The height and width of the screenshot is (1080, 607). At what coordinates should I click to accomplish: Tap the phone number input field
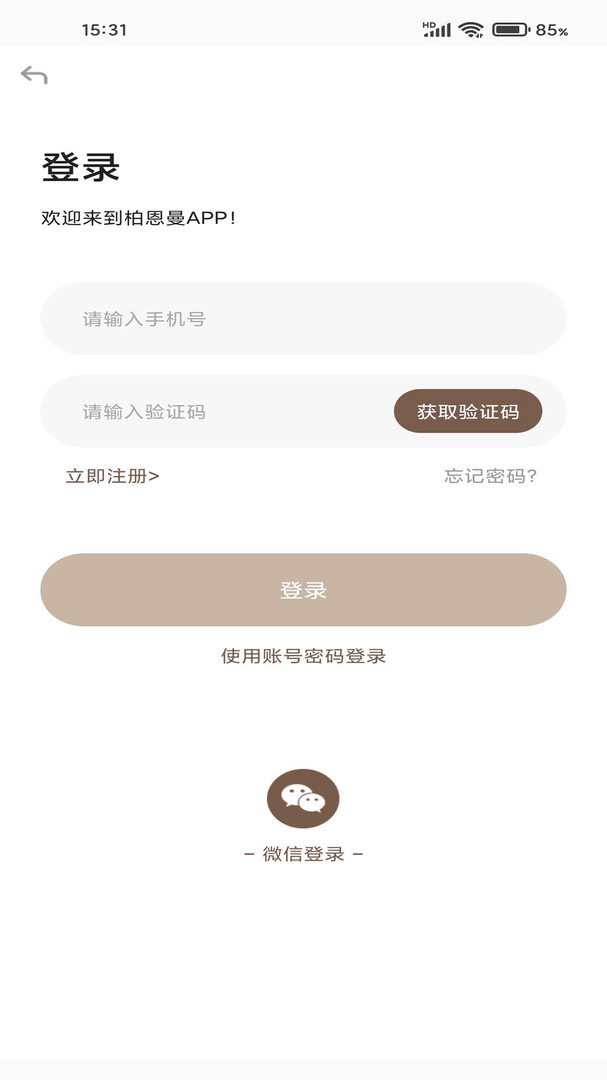click(x=303, y=318)
